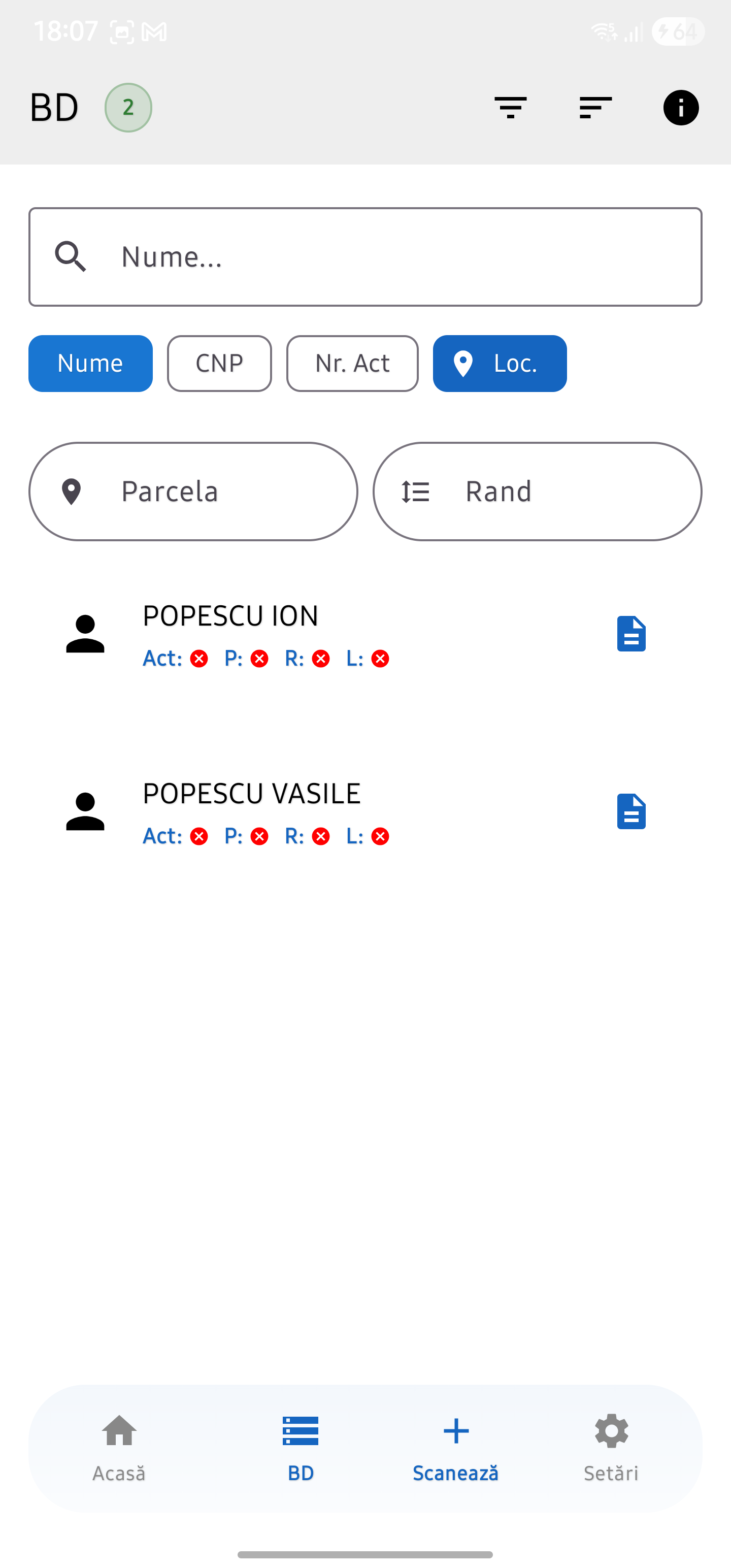This screenshot has height=1568, width=731.
Task: Open the Scanează plus icon
Action: pyautogui.click(x=456, y=1433)
